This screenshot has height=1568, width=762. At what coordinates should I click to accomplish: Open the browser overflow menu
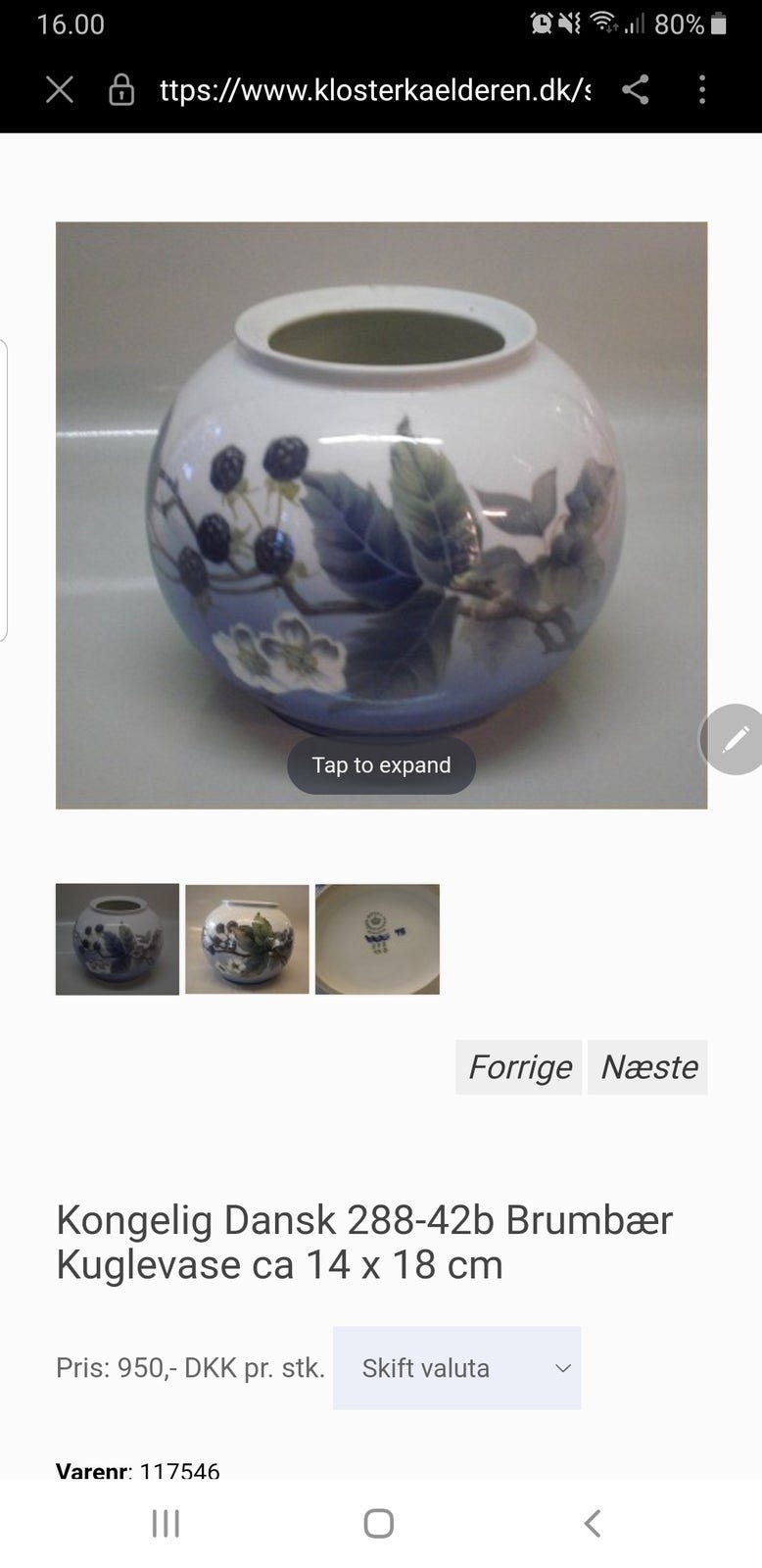(x=702, y=89)
